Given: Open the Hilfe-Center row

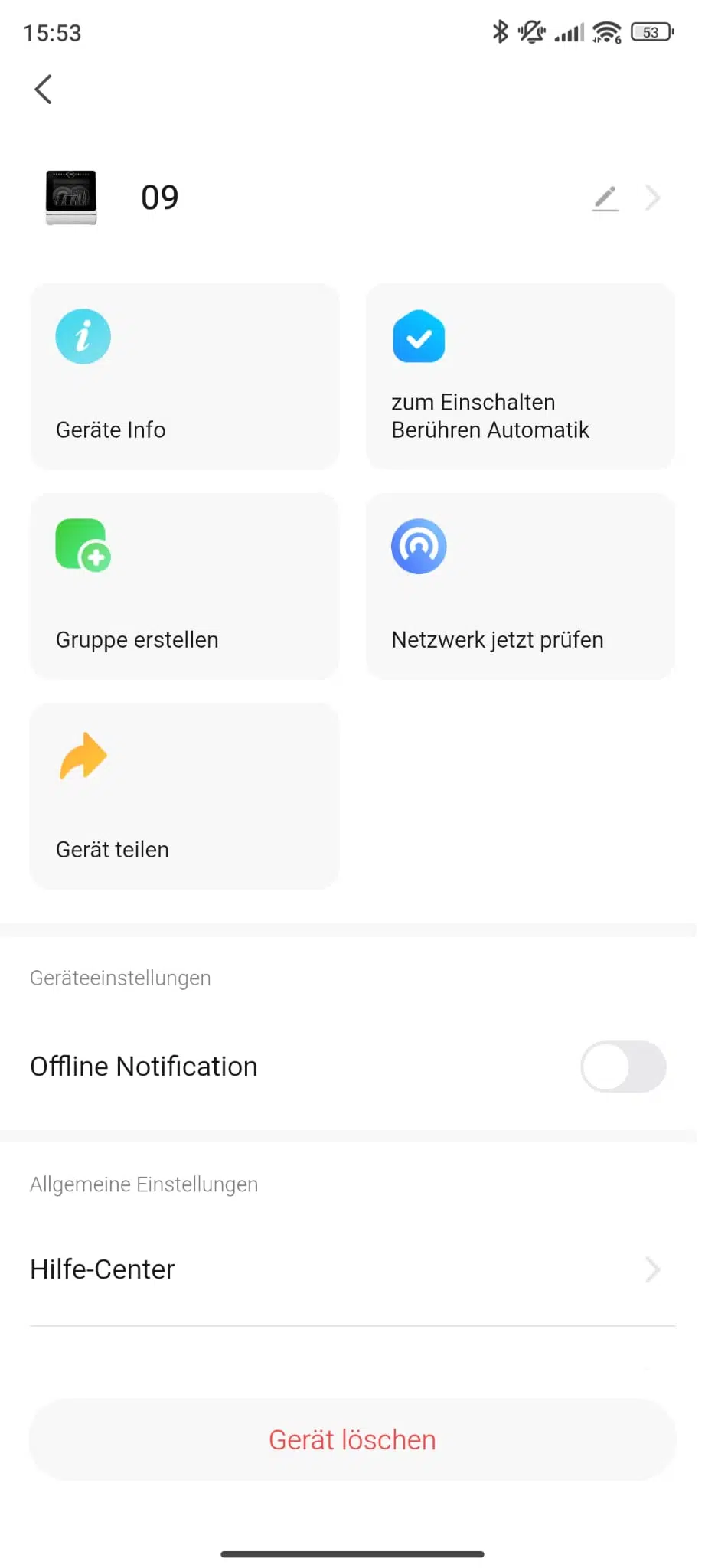Looking at the screenshot, I should (x=352, y=1269).
